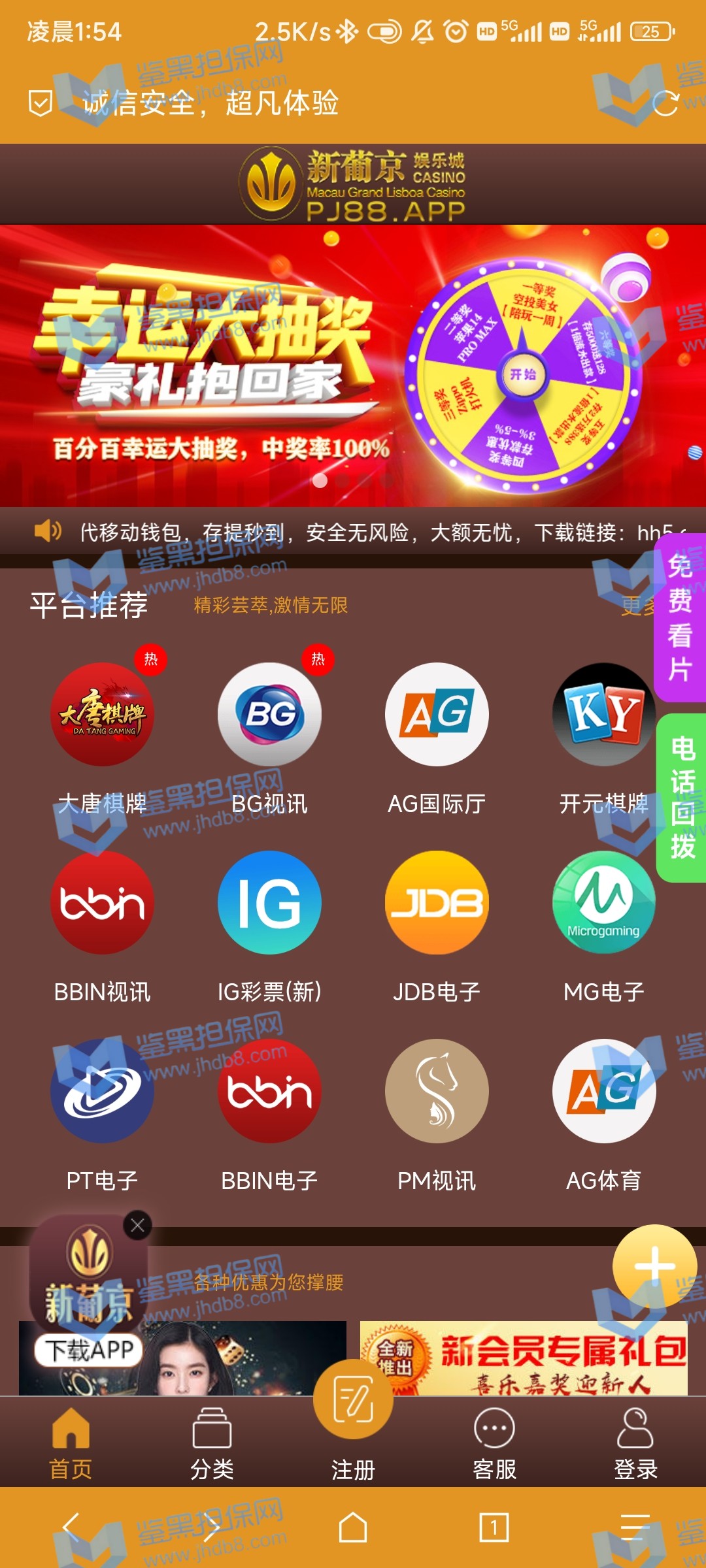Select AG体育
This screenshot has height=1568, width=706.
(603, 1091)
